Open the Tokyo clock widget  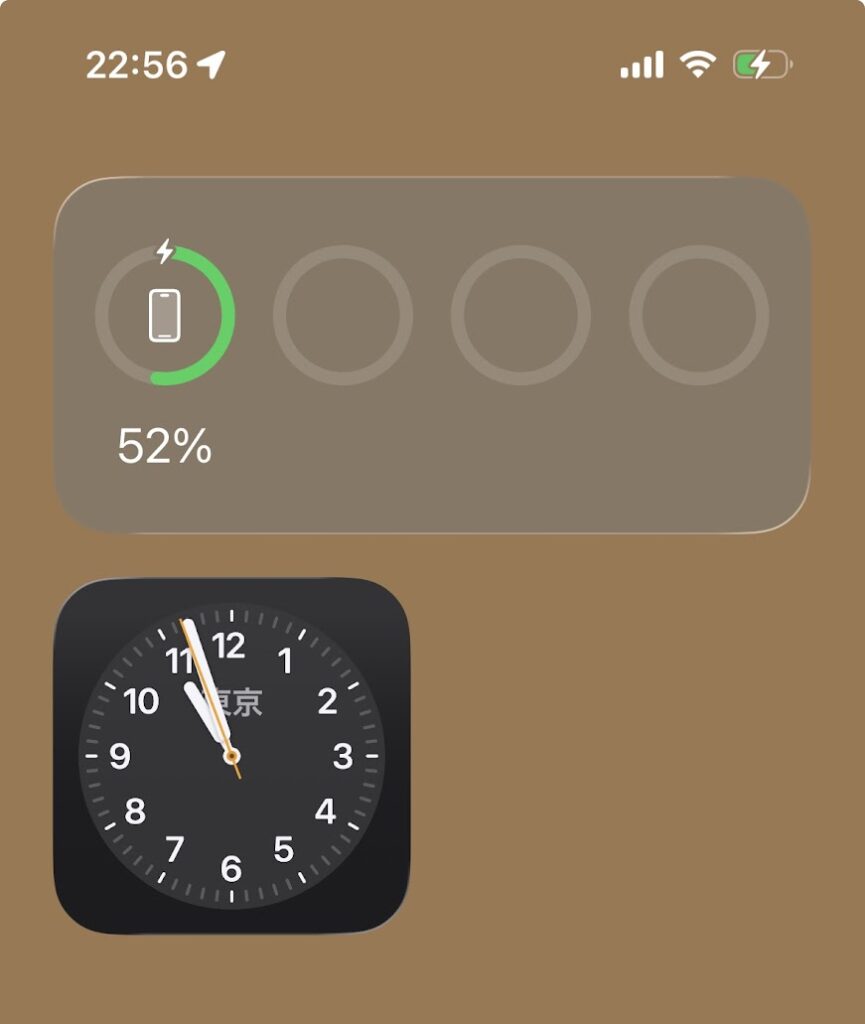tap(231, 755)
